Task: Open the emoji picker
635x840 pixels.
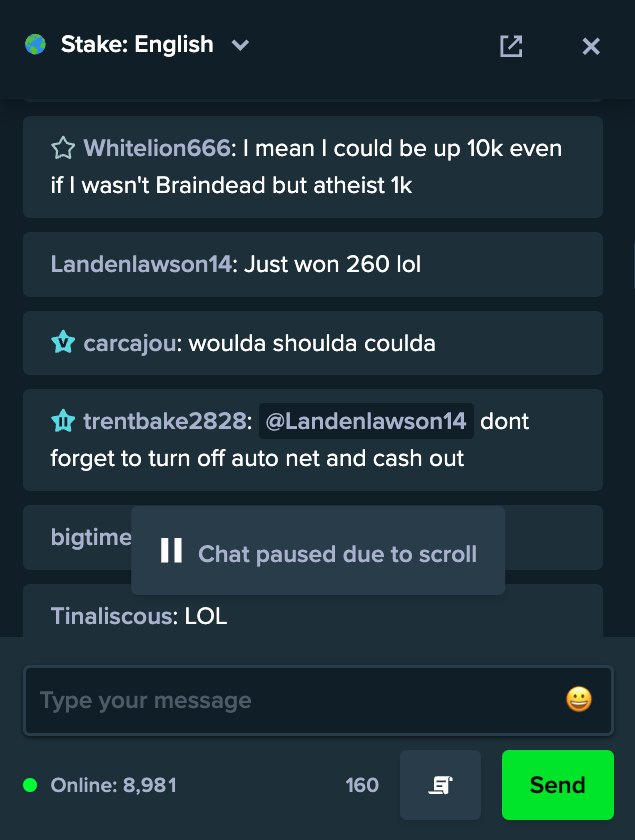Action: [x=579, y=700]
